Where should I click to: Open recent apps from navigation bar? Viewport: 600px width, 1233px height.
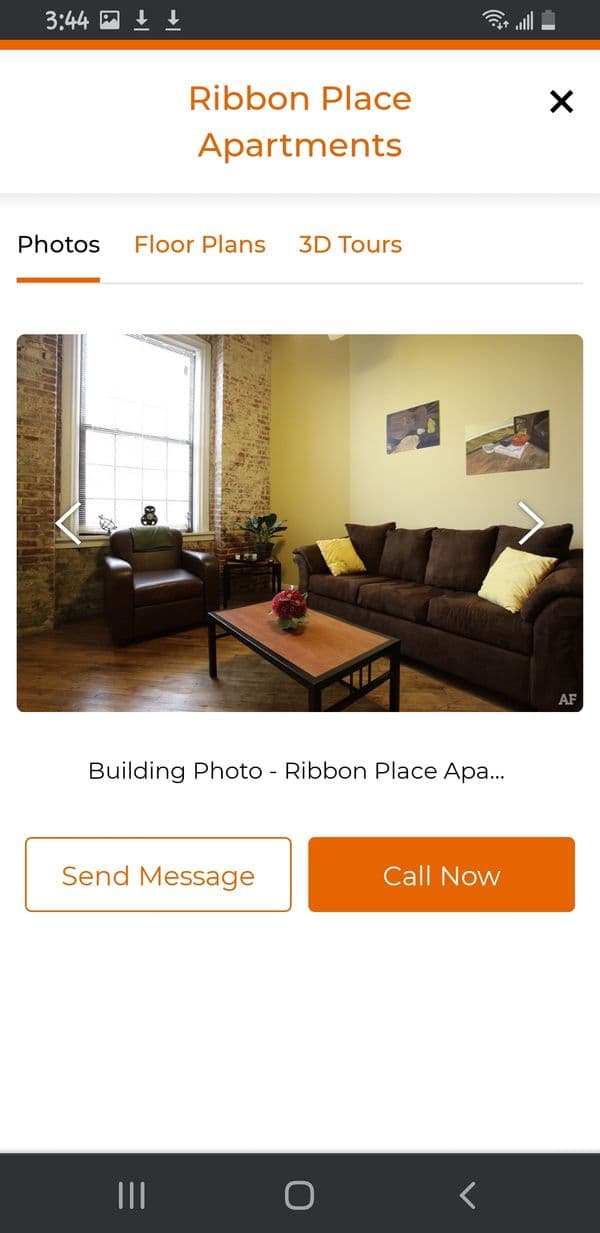click(x=132, y=1195)
